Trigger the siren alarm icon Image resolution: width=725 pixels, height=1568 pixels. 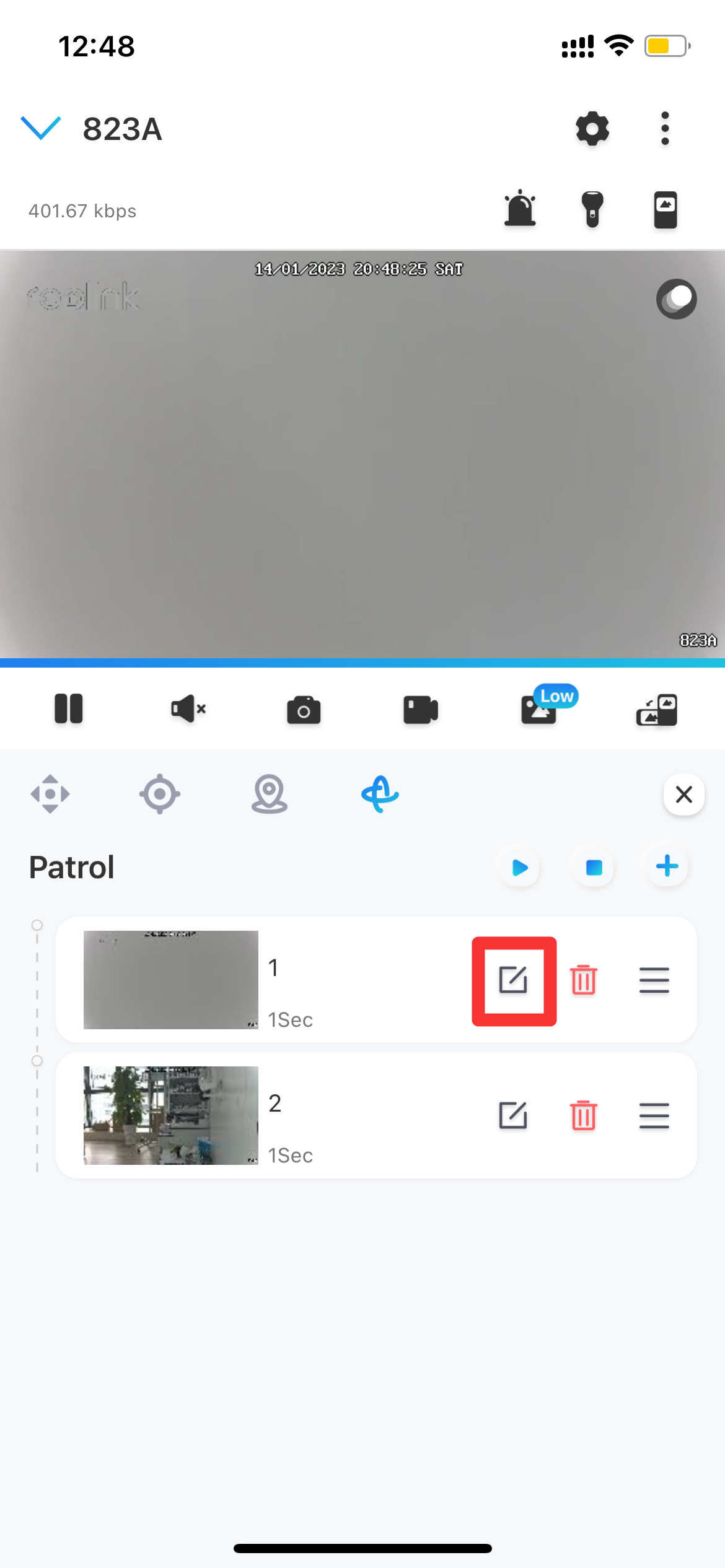coord(520,208)
